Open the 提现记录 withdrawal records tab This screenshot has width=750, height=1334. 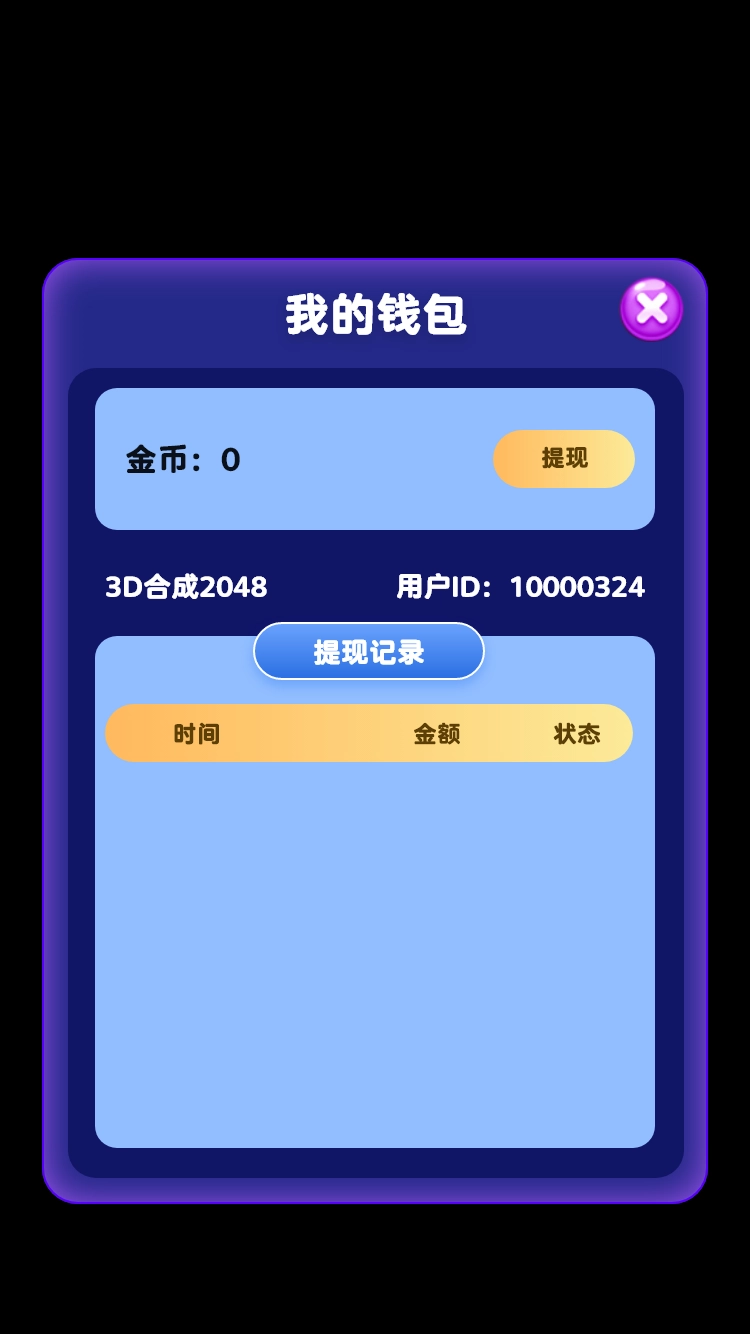point(369,651)
